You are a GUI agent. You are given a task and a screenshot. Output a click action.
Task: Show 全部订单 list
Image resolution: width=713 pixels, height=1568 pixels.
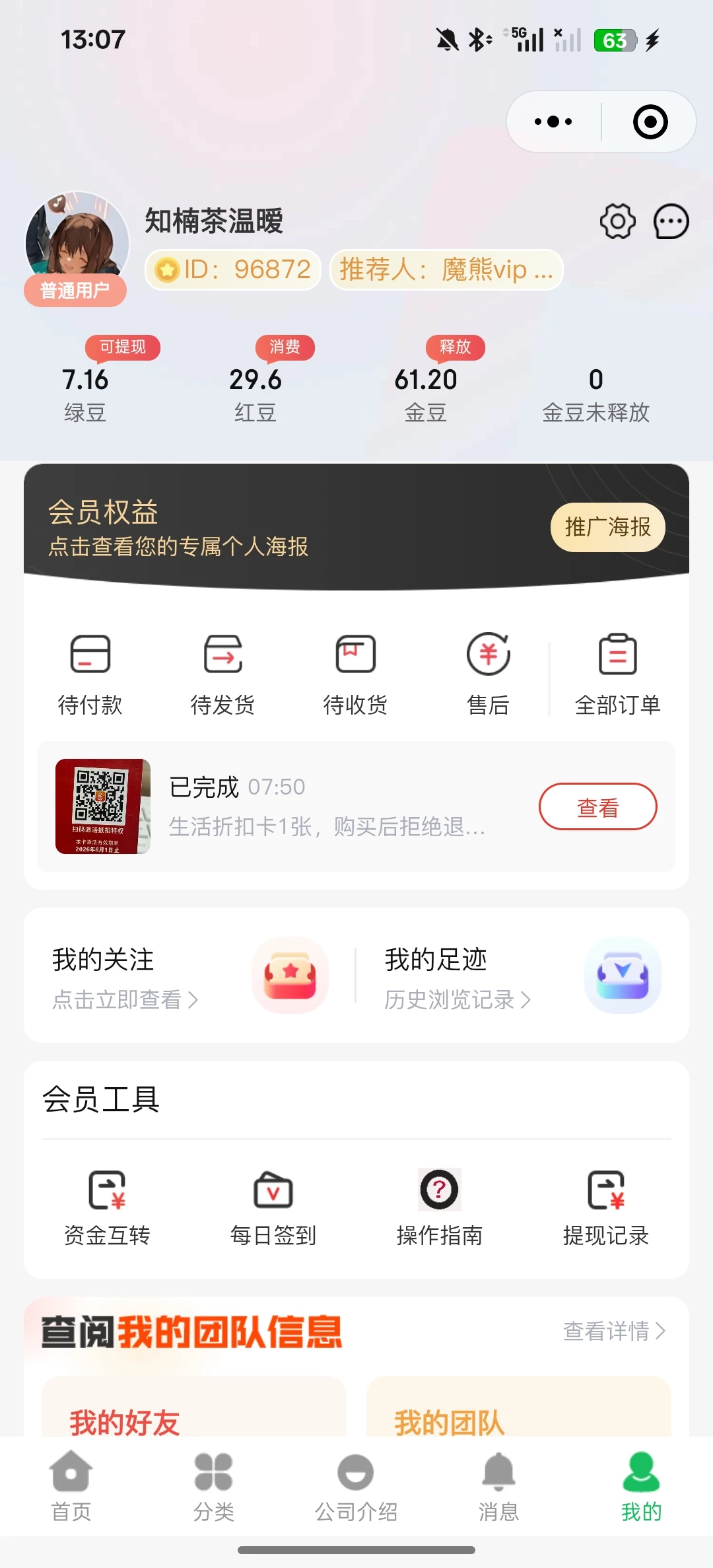tap(617, 674)
